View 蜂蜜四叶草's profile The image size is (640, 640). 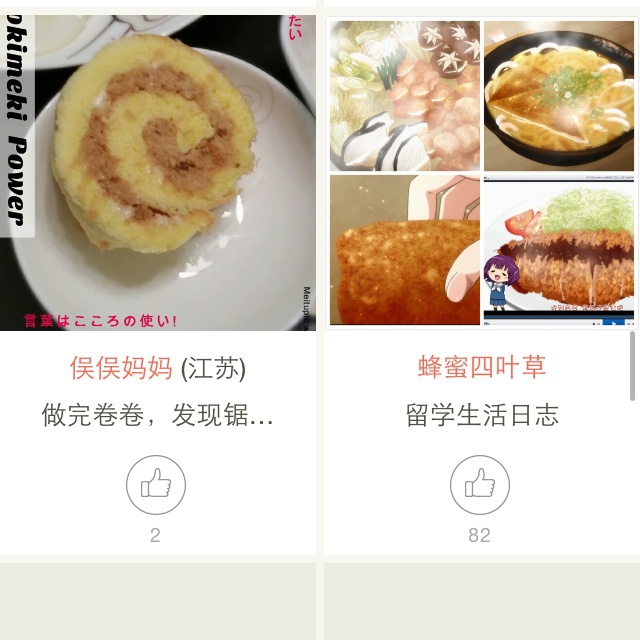click(481, 367)
